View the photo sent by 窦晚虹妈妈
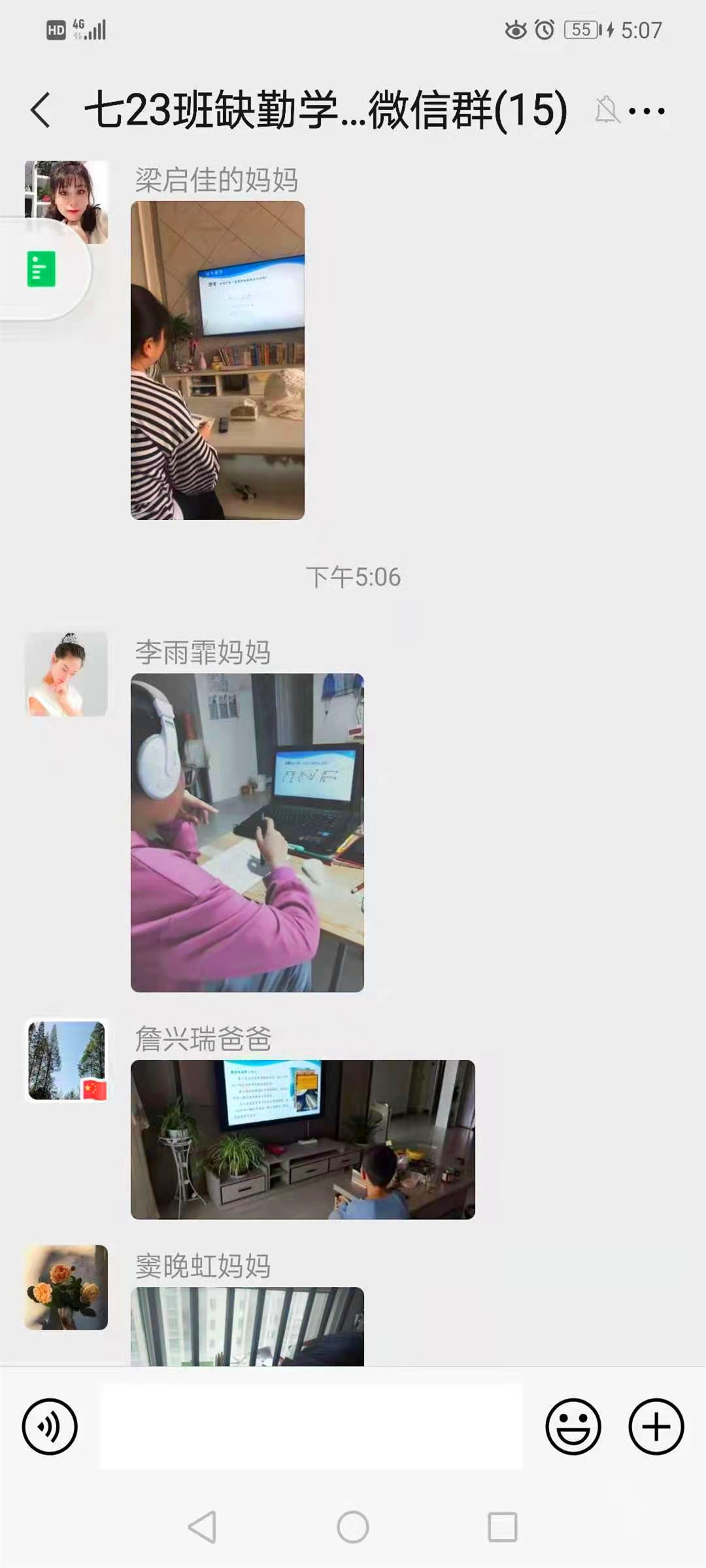Viewport: 706px width, 1568px height. (247, 1326)
